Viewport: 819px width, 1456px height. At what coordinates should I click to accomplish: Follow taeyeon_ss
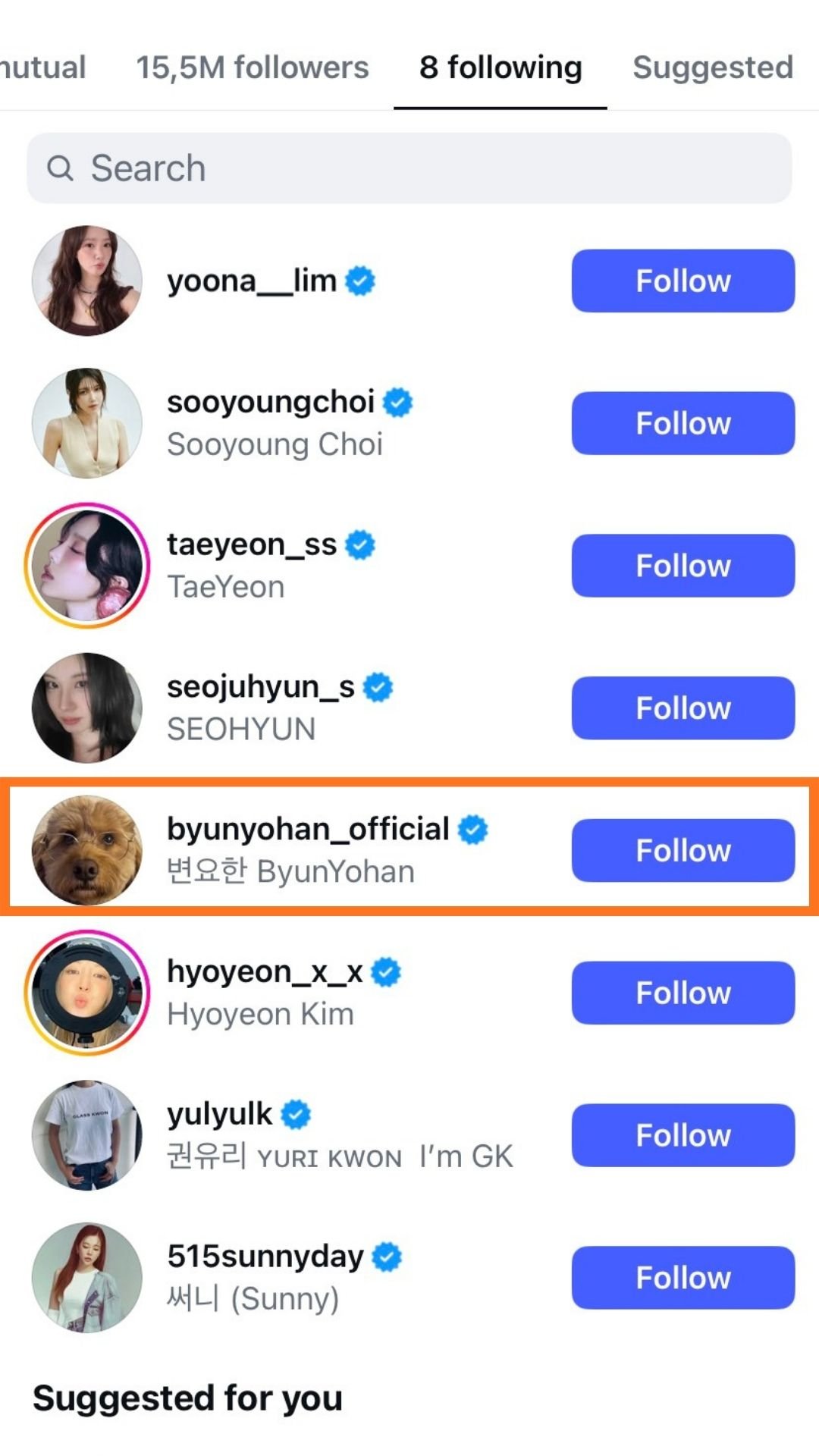tap(682, 566)
